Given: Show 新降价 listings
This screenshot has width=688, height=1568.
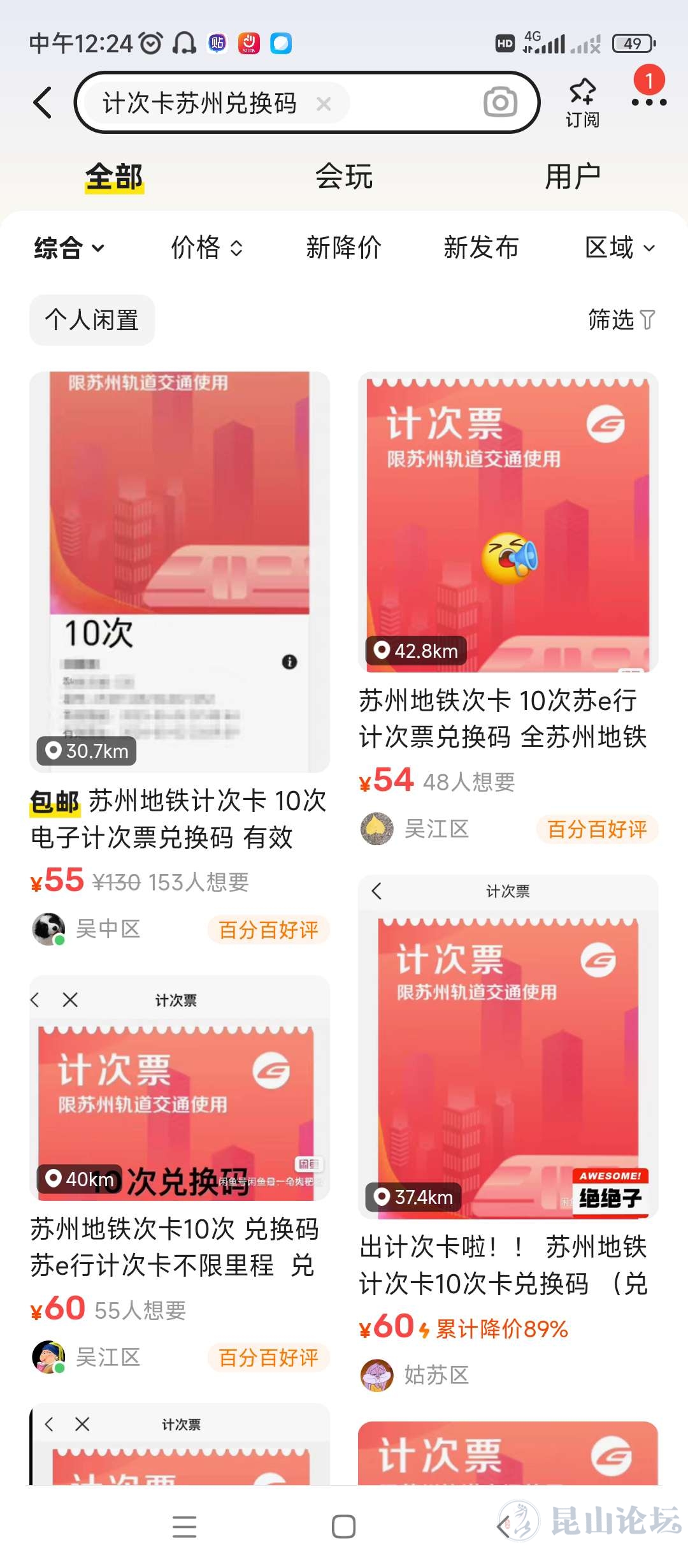Looking at the screenshot, I should click(344, 248).
